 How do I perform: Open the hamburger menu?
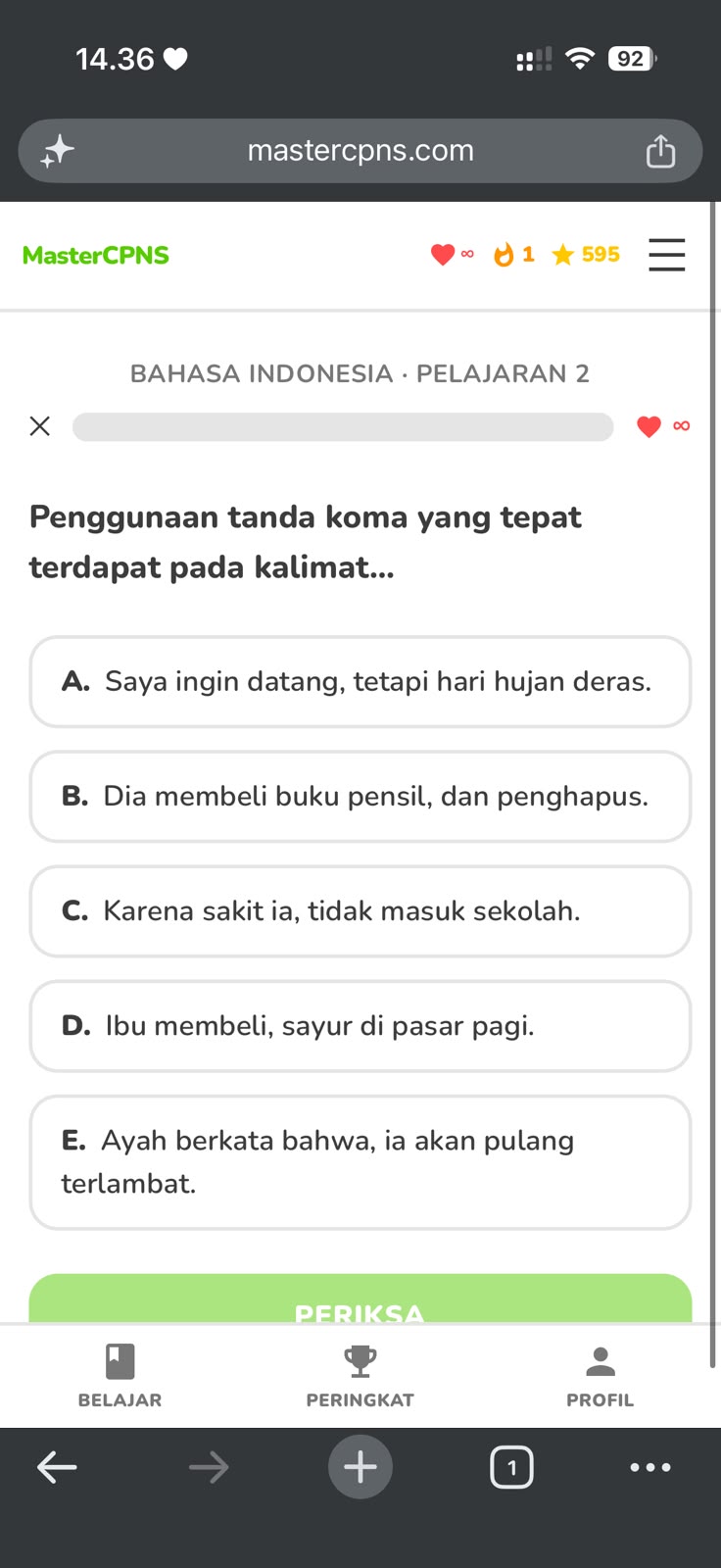point(666,255)
